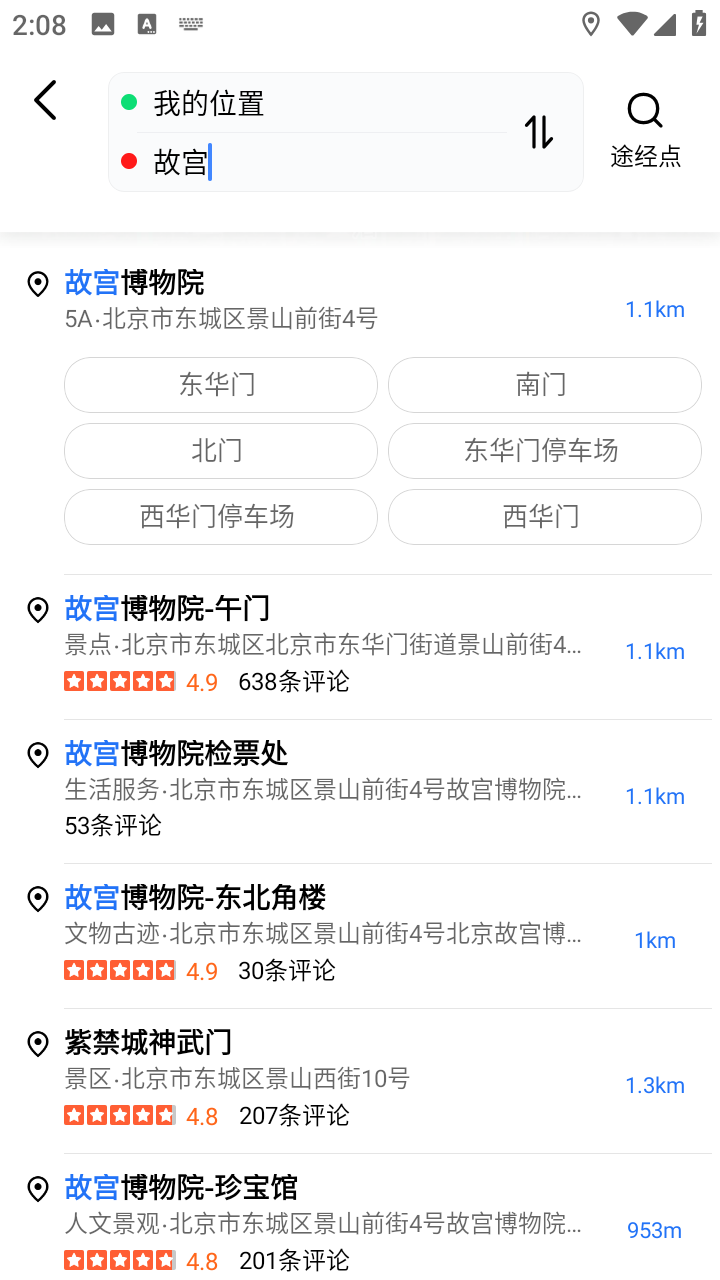This screenshot has width=720, height=1280.
Task: Tap the 途经点 search button
Action: click(645, 131)
